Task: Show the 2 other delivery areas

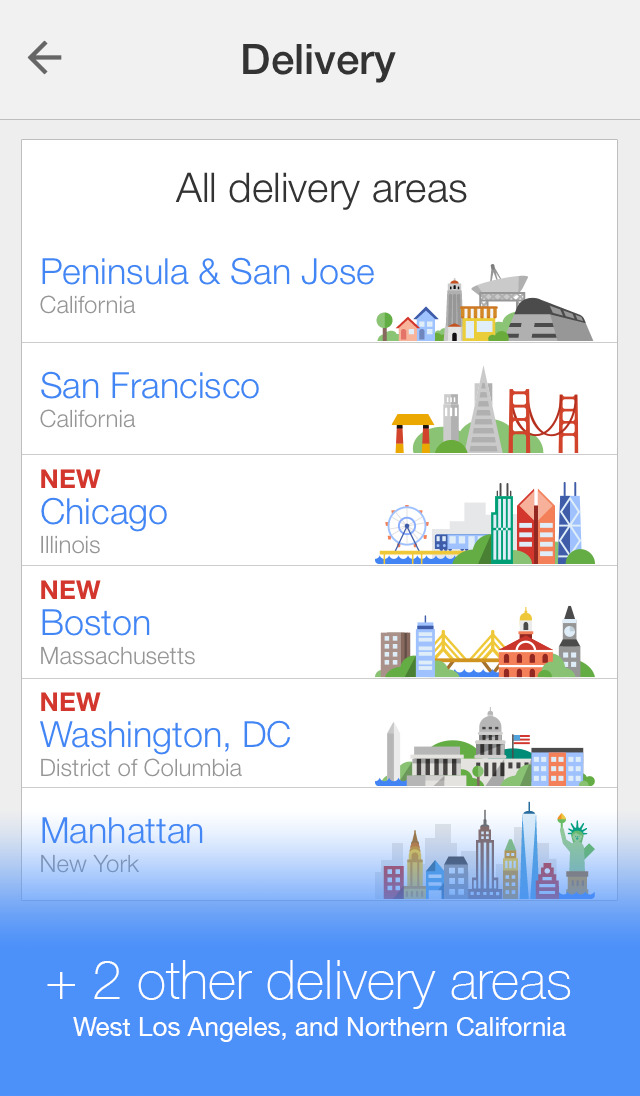Action: 319,995
